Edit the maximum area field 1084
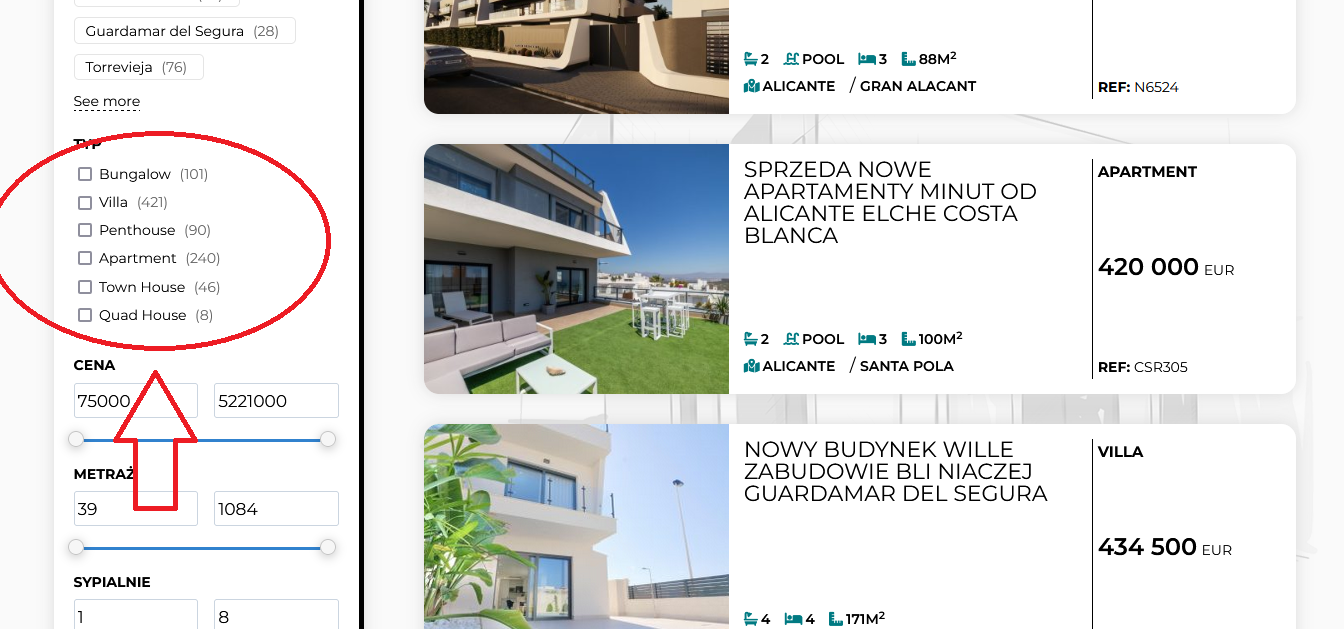 (276, 509)
